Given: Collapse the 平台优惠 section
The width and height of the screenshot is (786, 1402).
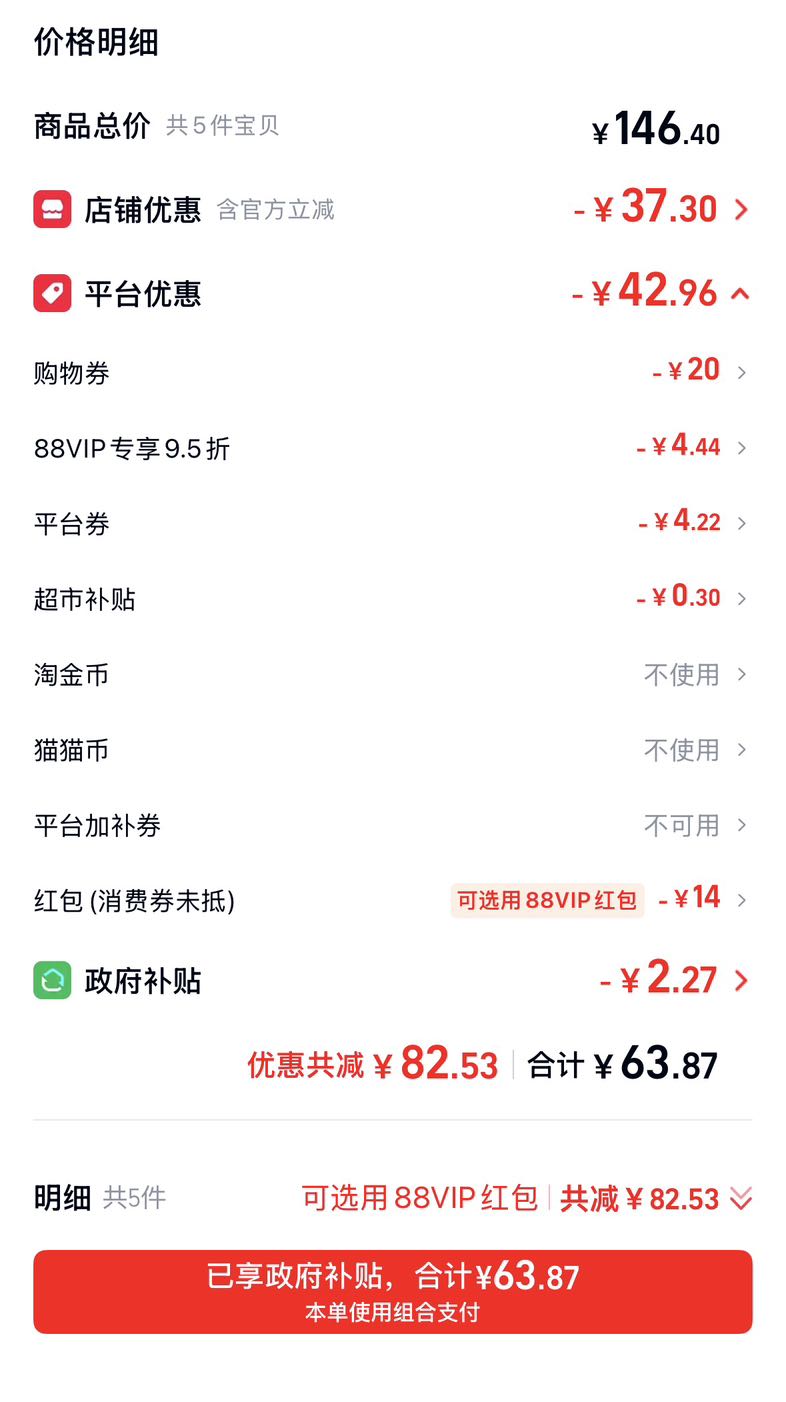Looking at the screenshot, I should pos(392,293).
